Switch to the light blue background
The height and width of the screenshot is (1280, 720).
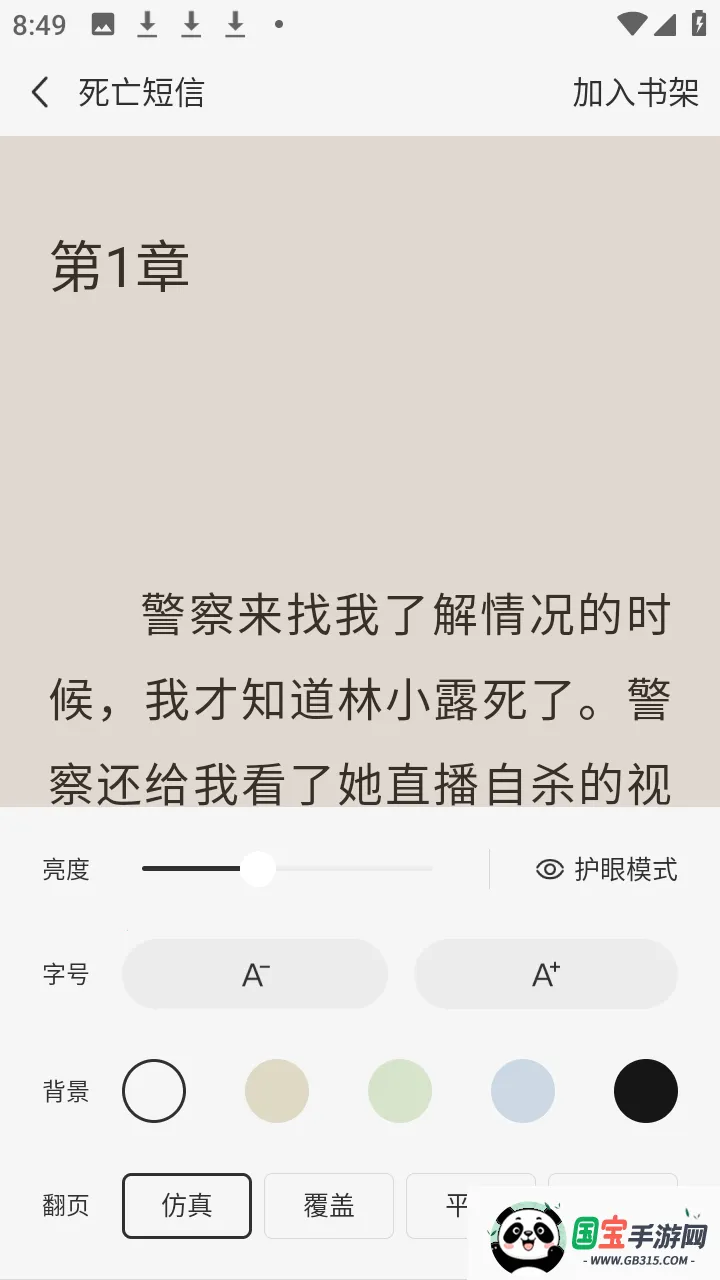(x=523, y=1091)
